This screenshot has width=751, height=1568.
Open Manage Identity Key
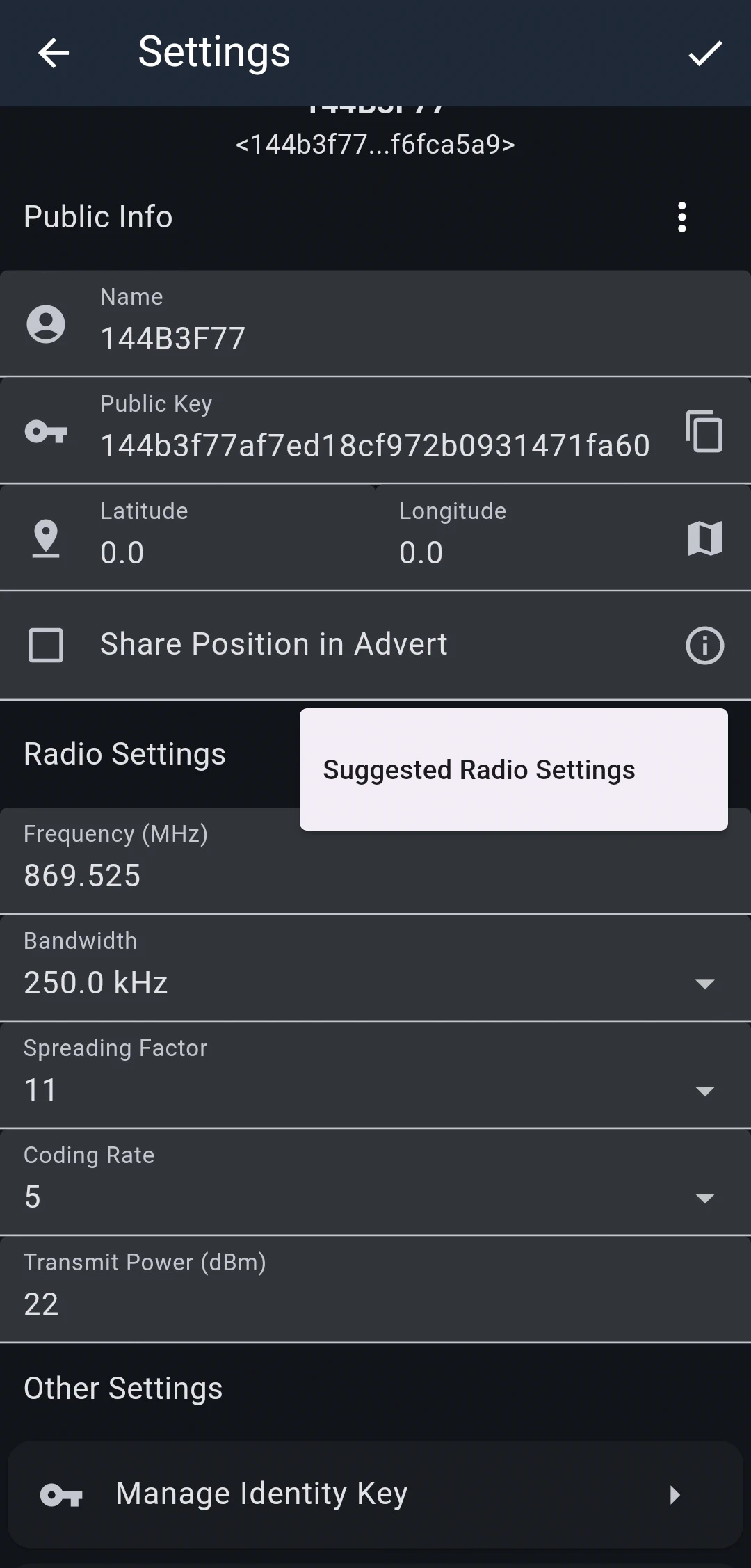[375, 1494]
